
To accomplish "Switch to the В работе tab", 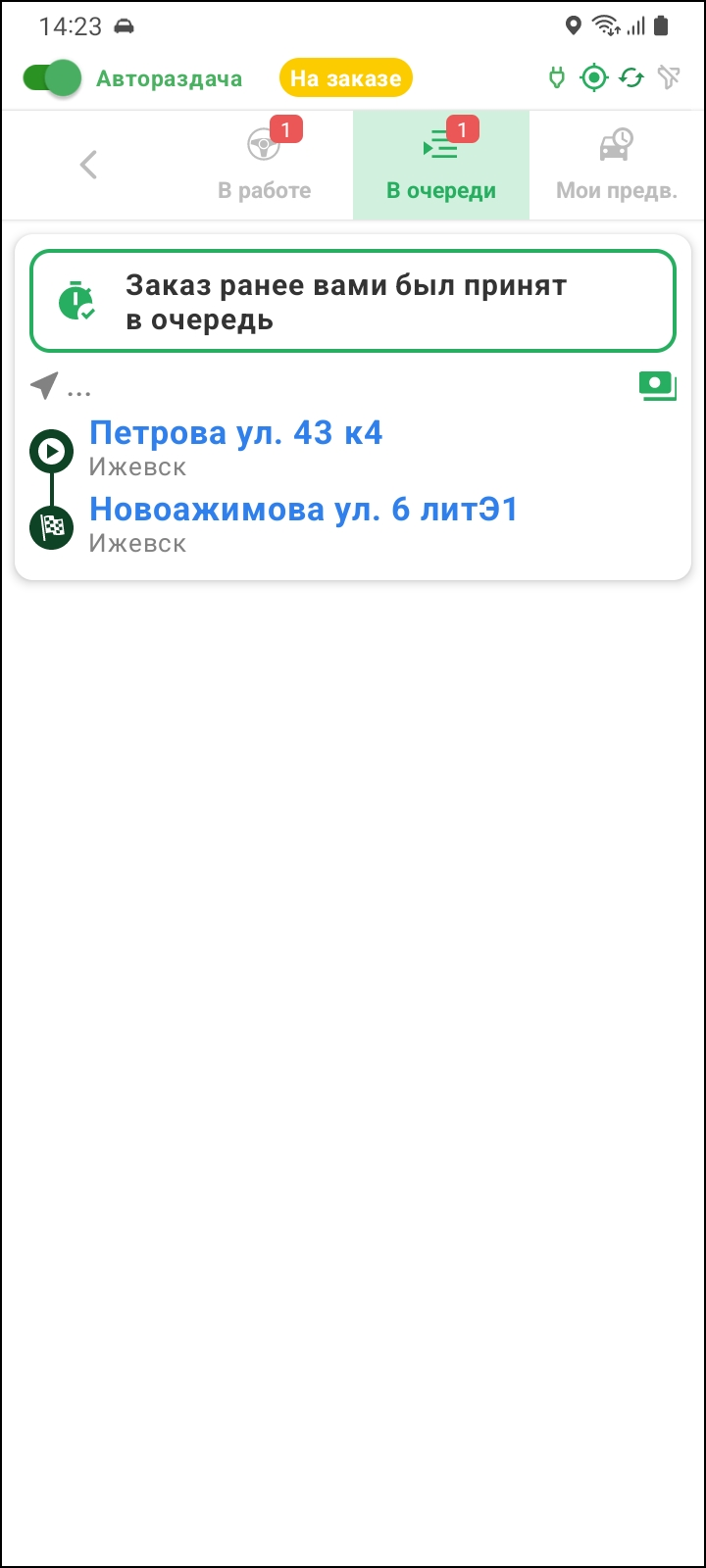I will (x=264, y=166).
